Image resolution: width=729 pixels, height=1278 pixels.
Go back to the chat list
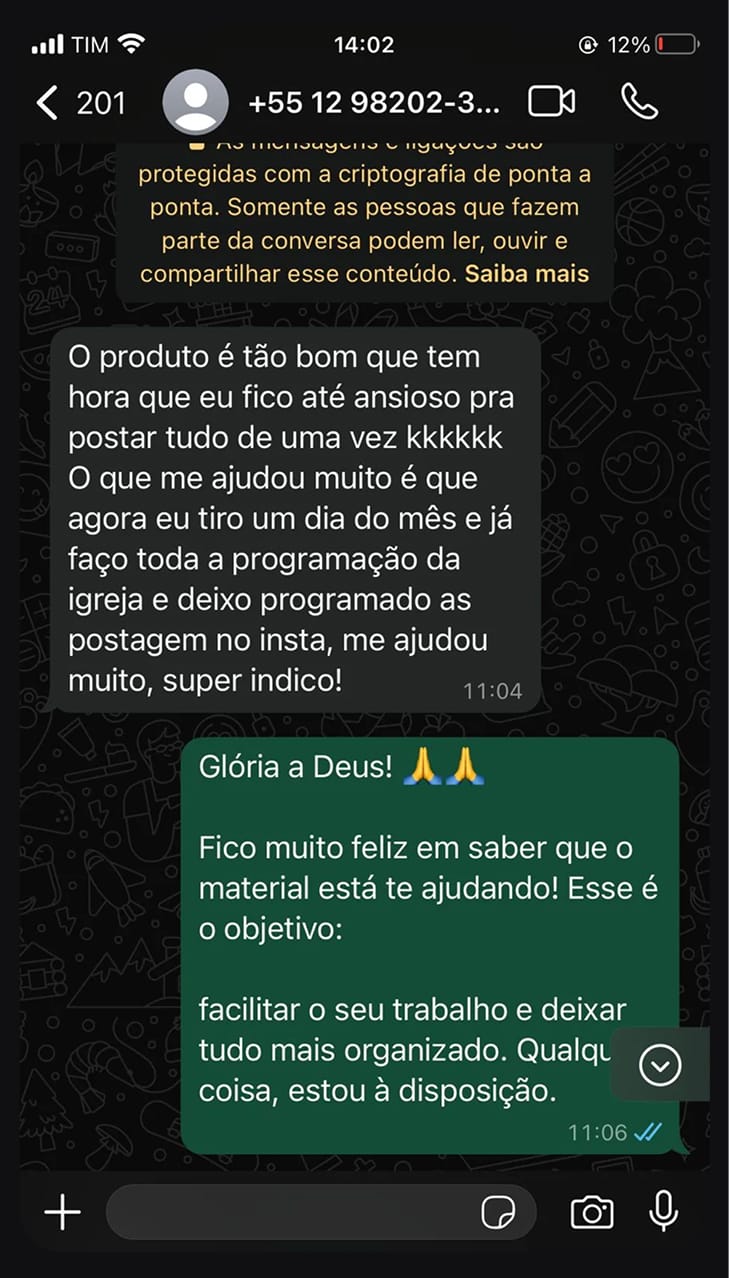[47, 103]
